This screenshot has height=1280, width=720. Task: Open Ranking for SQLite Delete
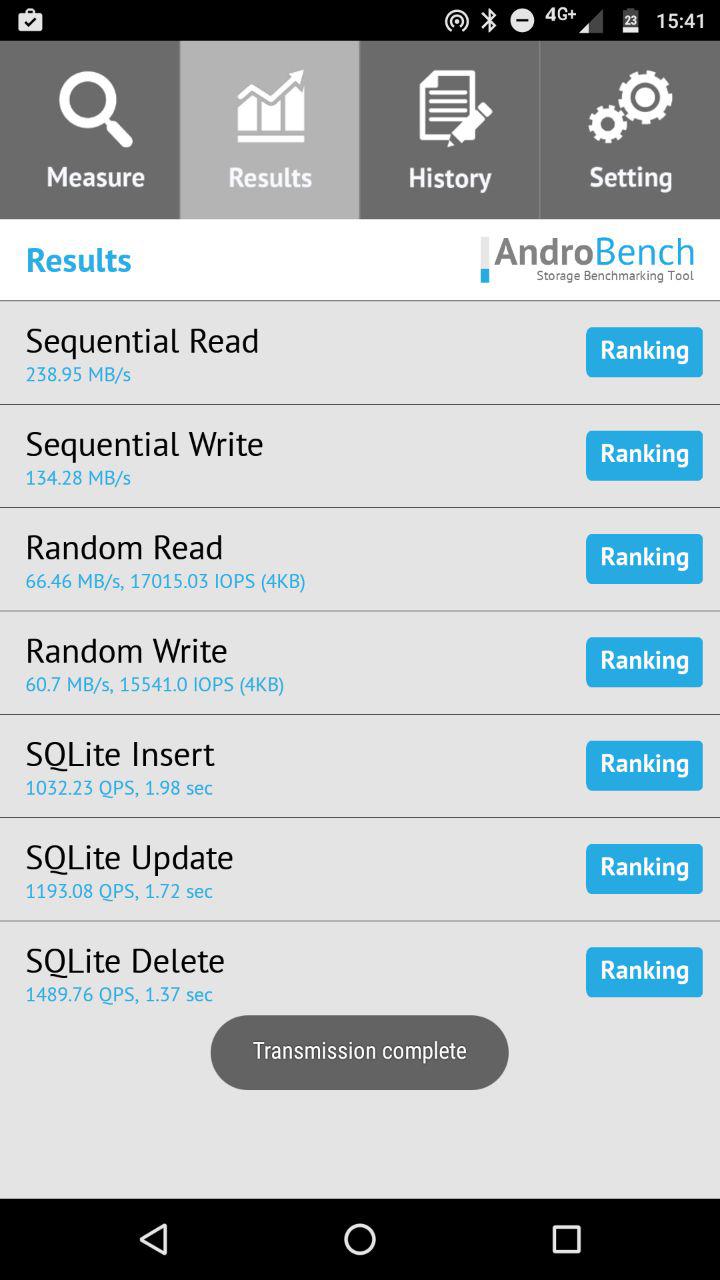pos(644,972)
